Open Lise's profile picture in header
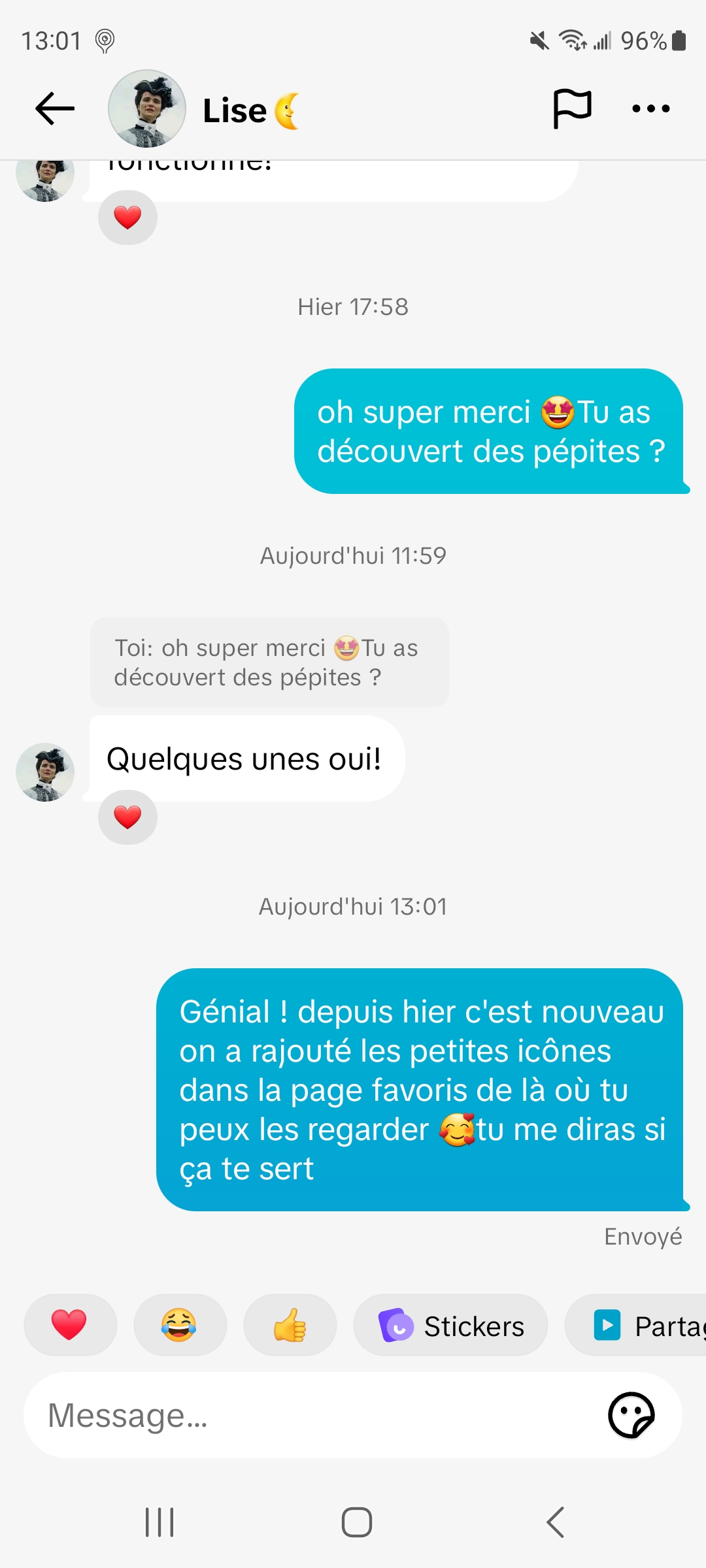 pos(146,108)
